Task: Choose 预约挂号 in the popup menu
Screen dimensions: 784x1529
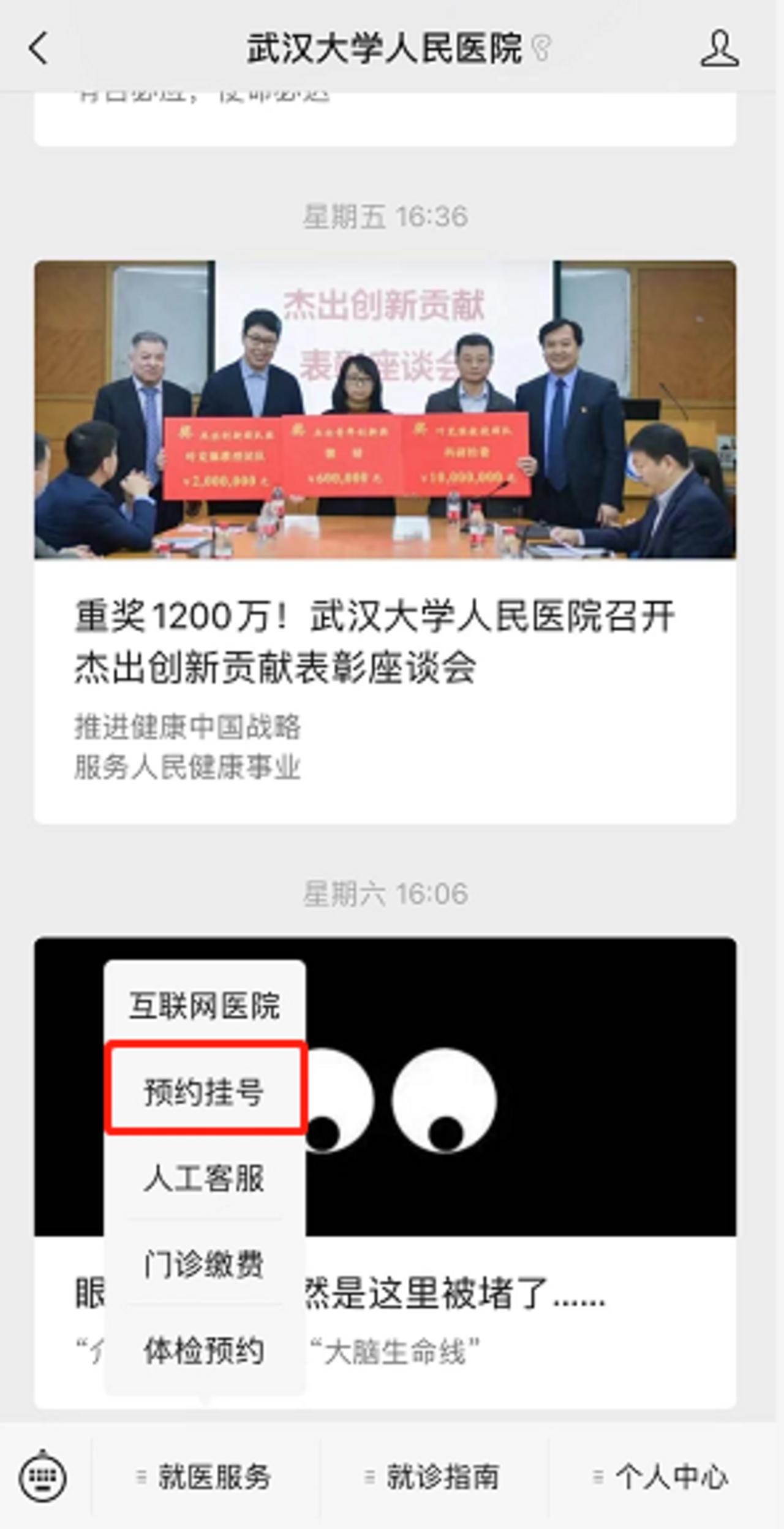Action: pyautogui.click(x=205, y=1091)
